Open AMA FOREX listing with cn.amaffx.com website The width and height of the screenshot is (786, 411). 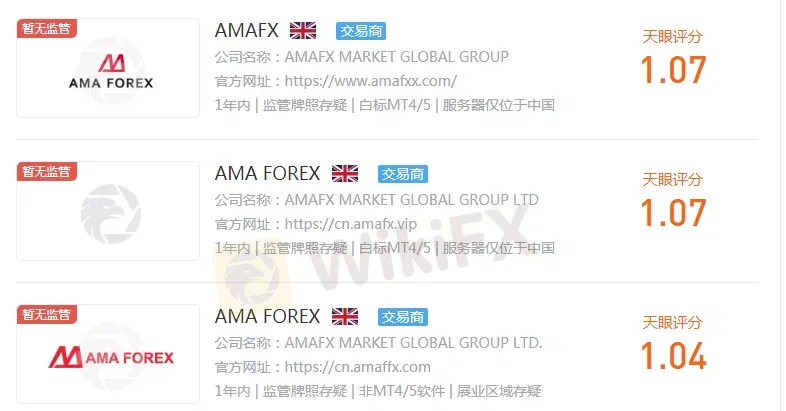[267, 316]
